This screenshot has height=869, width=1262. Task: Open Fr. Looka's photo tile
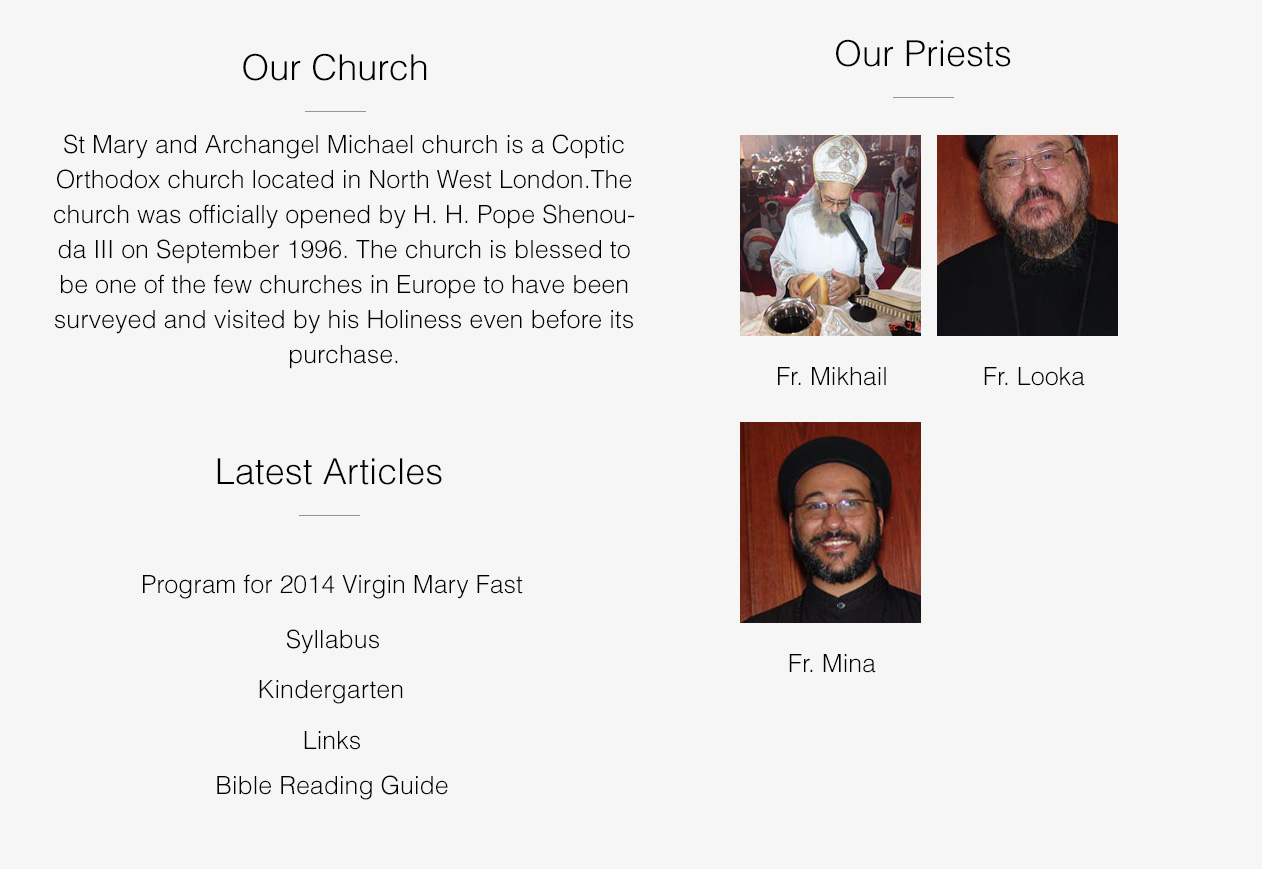click(1027, 235)
